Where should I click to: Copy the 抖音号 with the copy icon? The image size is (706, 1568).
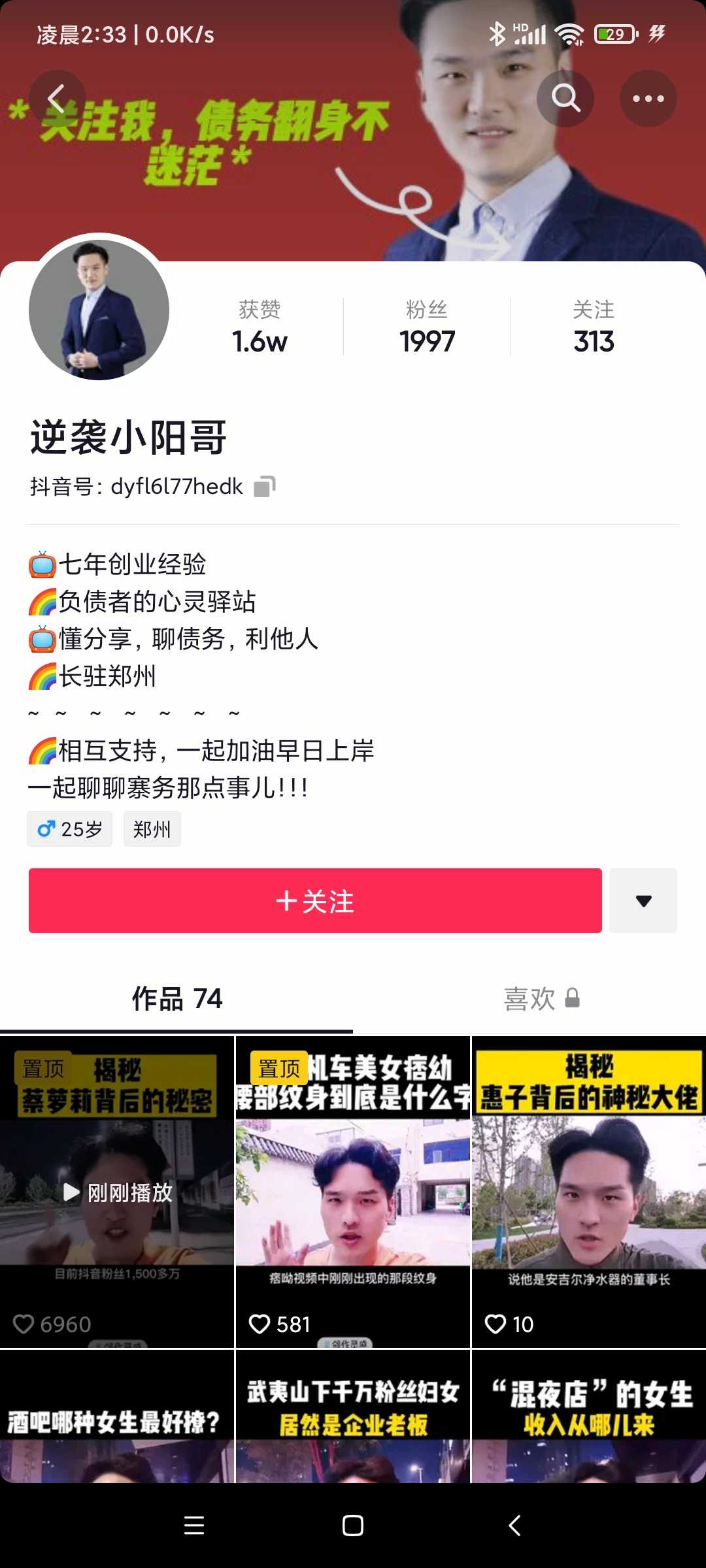click(264, 486)
